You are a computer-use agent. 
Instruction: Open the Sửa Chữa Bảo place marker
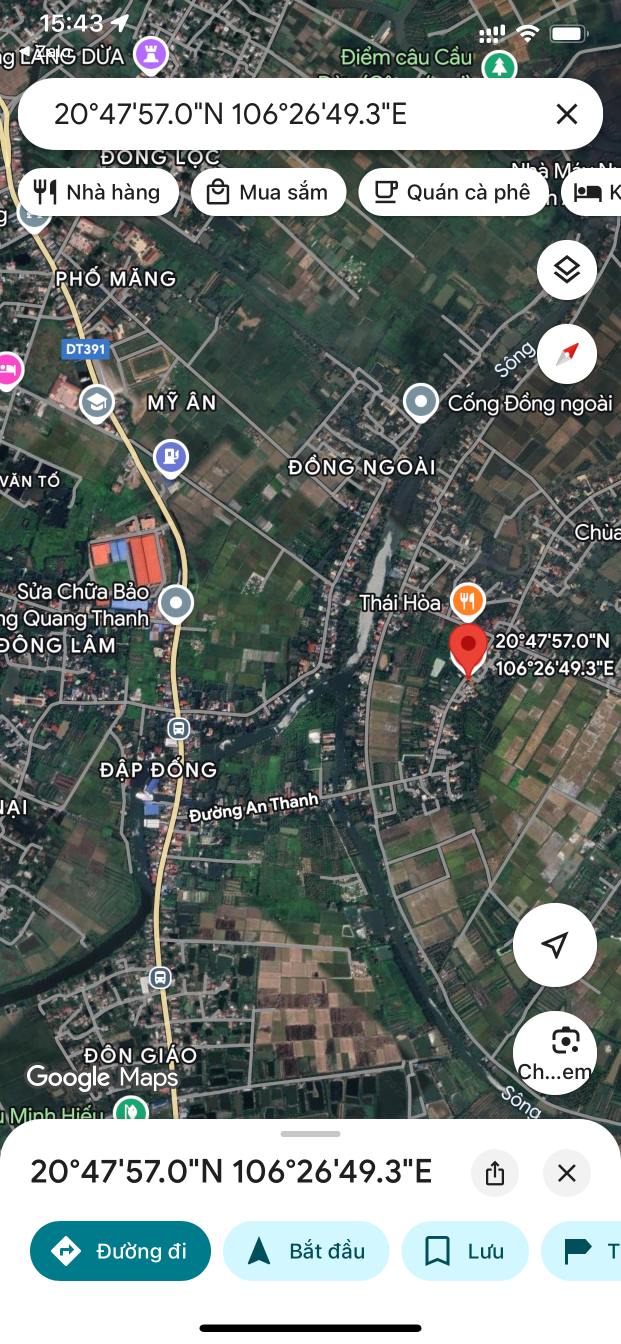[x=177, y=603]
